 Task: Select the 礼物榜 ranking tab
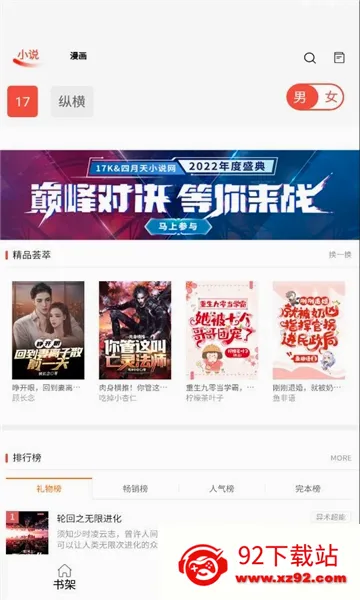49,489
